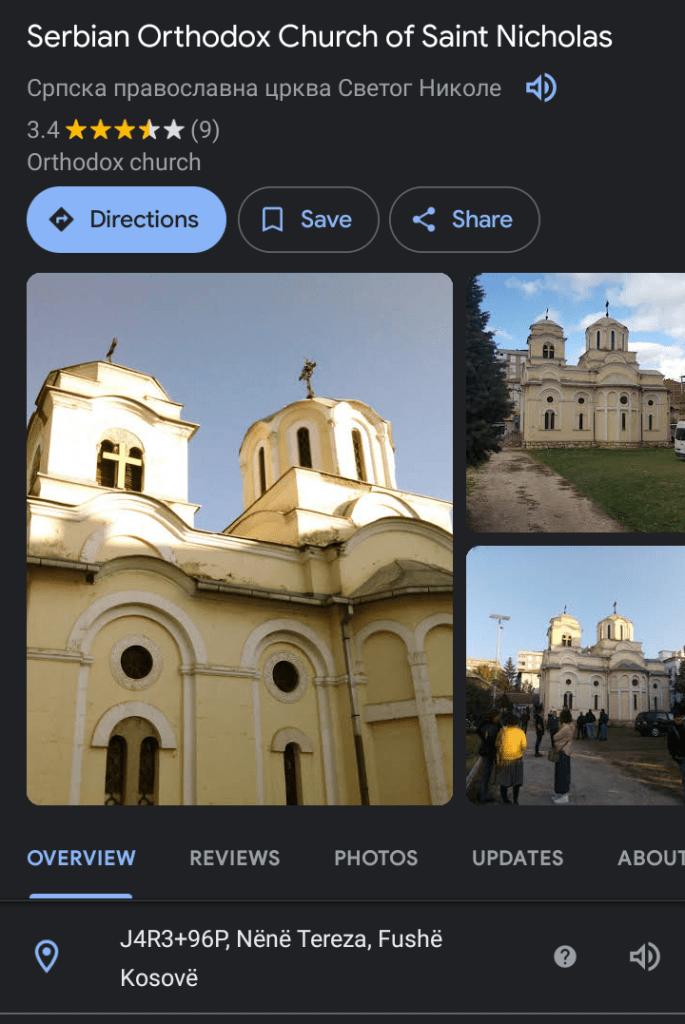The height and width of the screenshot is (1024, 685).
Task: Select the Overview tab
Action: [81, 858]
